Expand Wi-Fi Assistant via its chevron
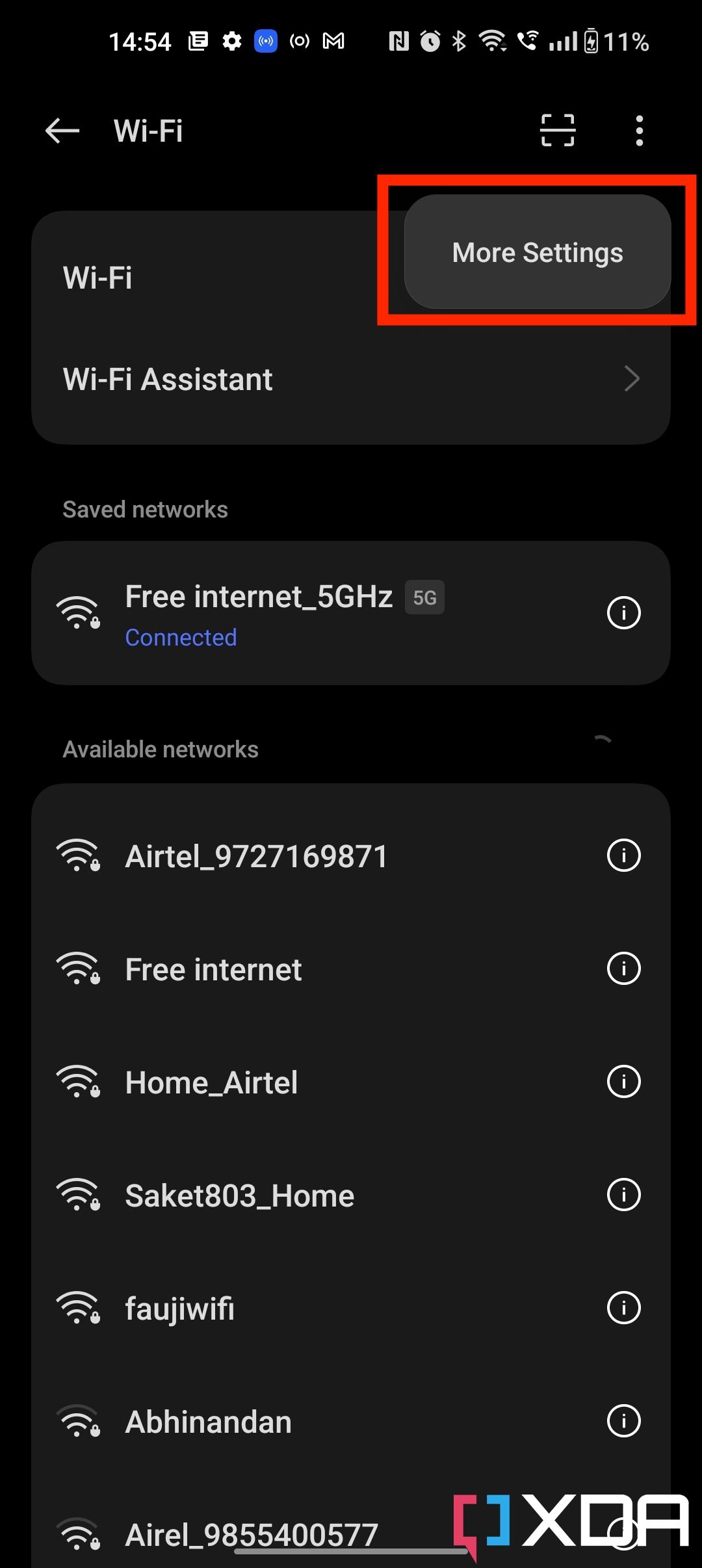Screen dimensions: 702x1568 click(631, 379)
